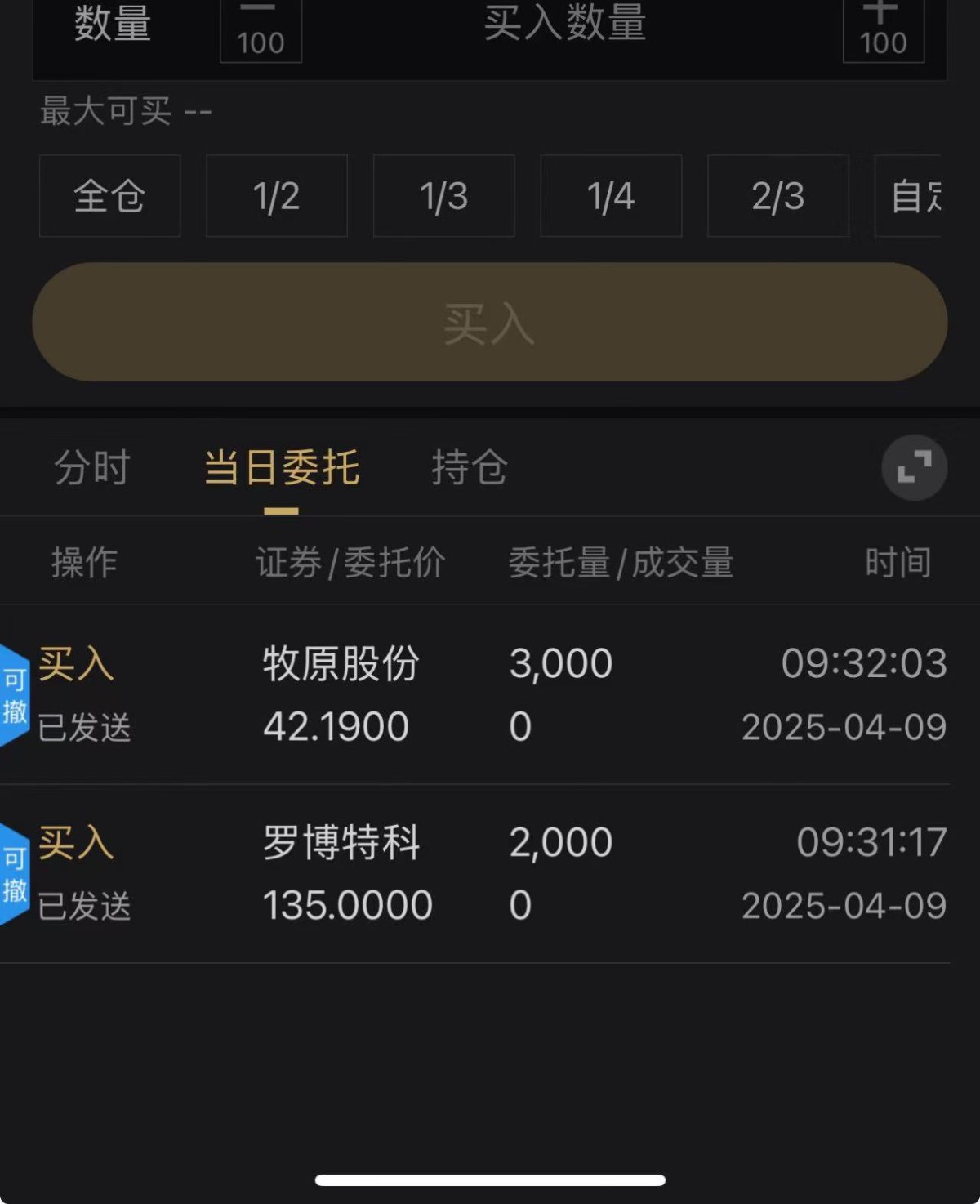
Task: Open the 罗博特科 order entry
Action: point(490,873)
